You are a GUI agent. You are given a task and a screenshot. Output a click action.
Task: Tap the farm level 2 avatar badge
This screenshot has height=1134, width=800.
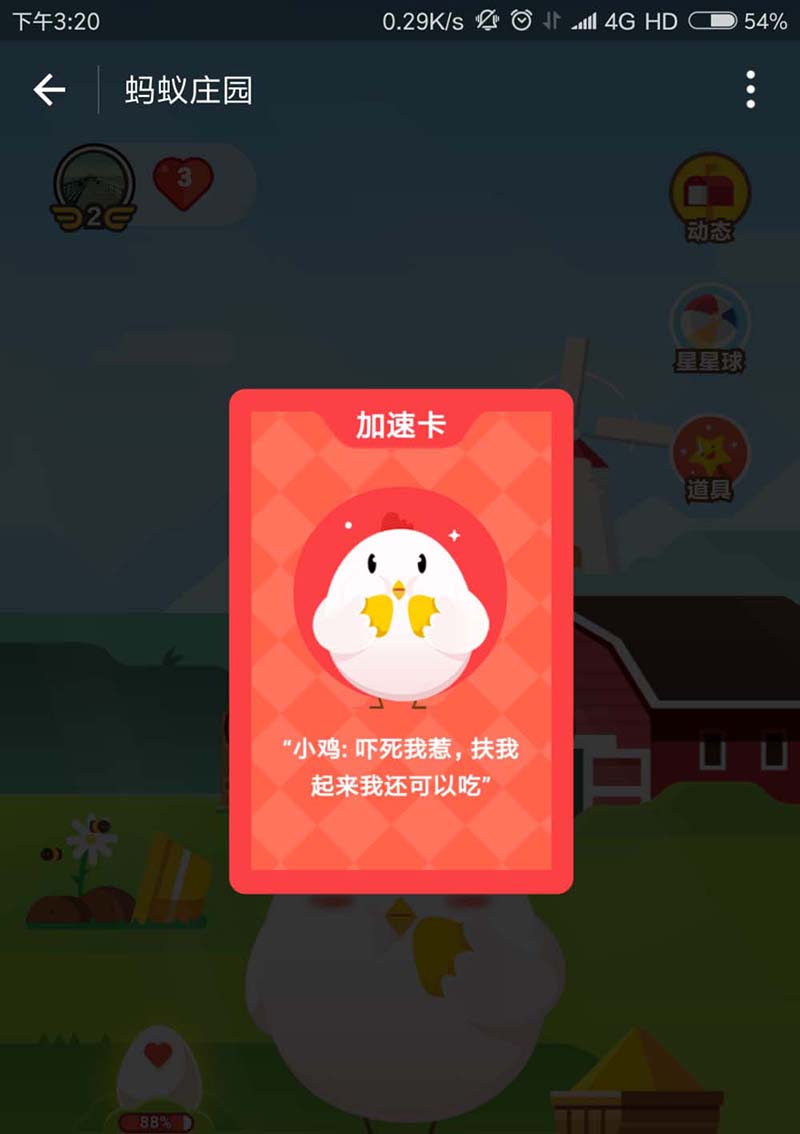coord(93,186)
